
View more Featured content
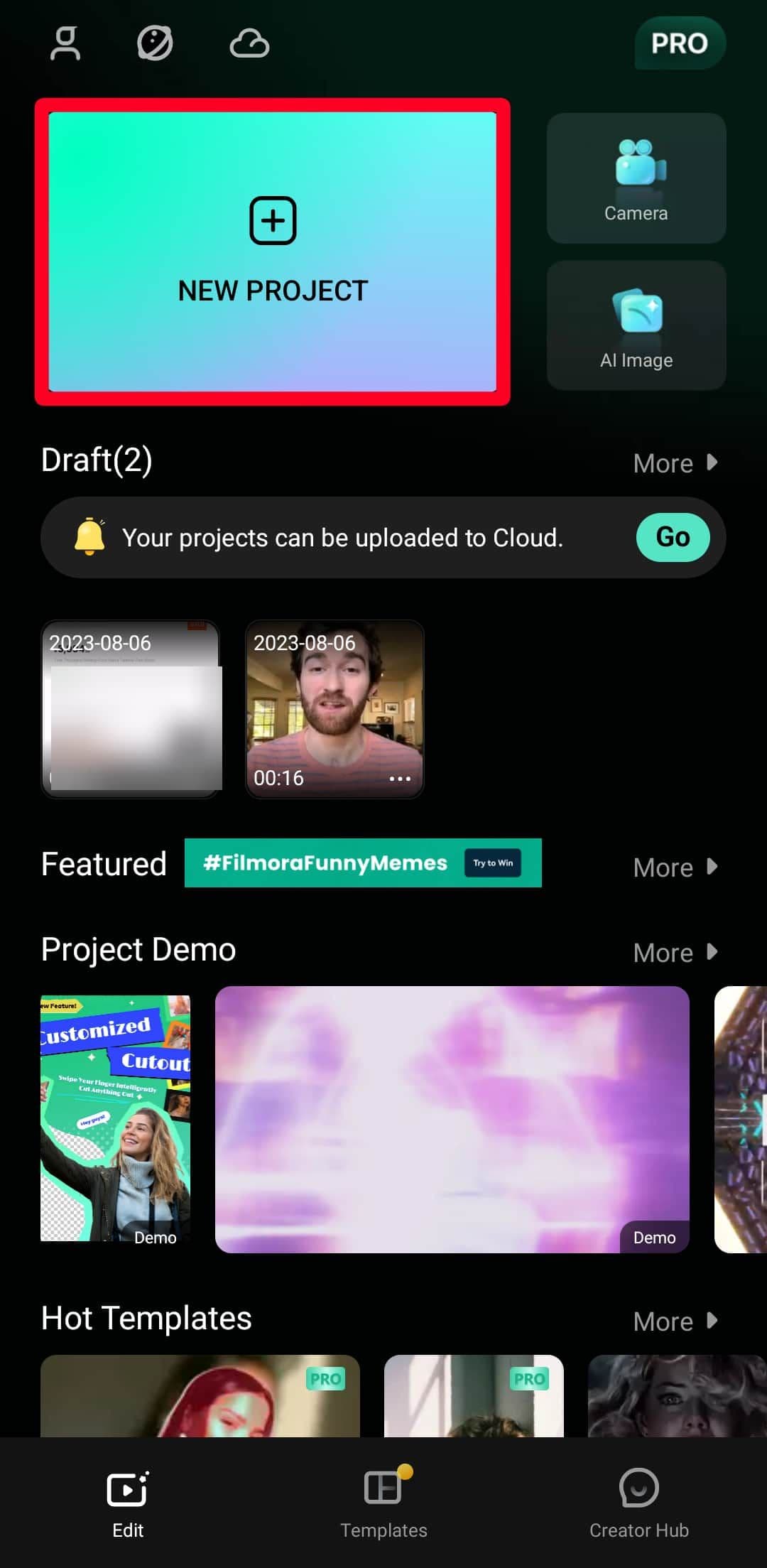point(675,867)
